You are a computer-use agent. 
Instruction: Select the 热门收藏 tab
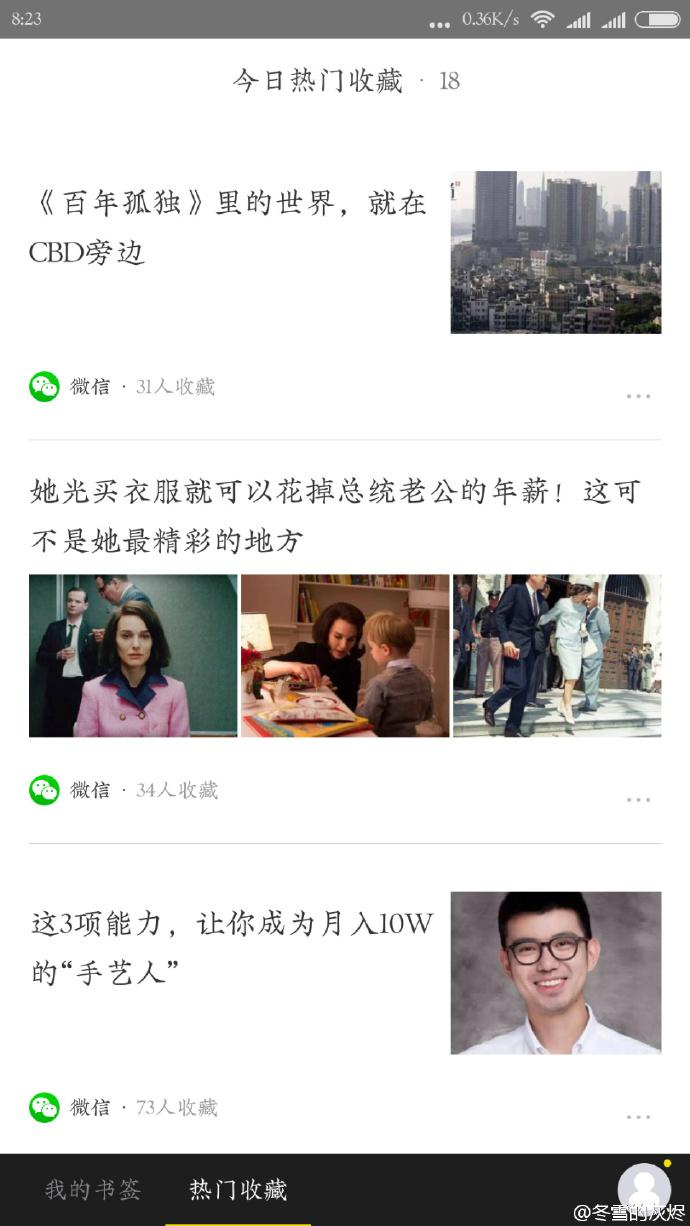[238, 1190]
